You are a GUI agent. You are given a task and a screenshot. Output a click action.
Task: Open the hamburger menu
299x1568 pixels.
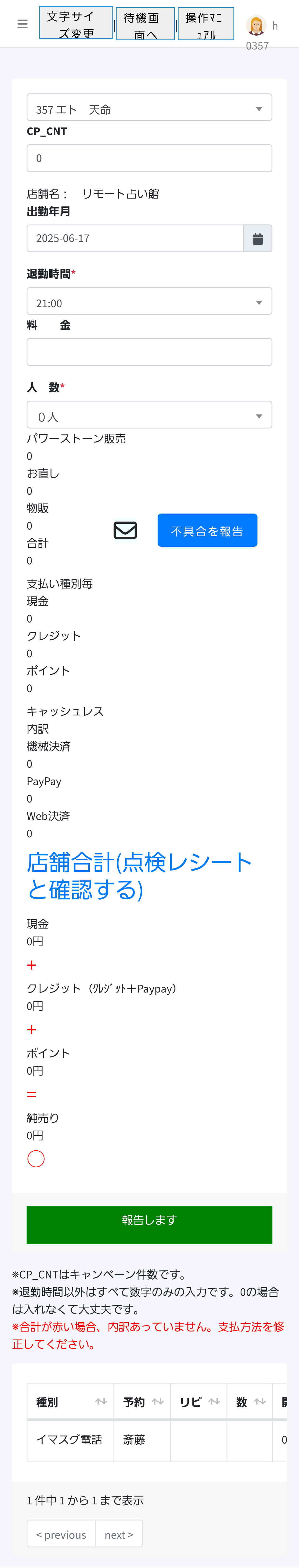(22, 24)
